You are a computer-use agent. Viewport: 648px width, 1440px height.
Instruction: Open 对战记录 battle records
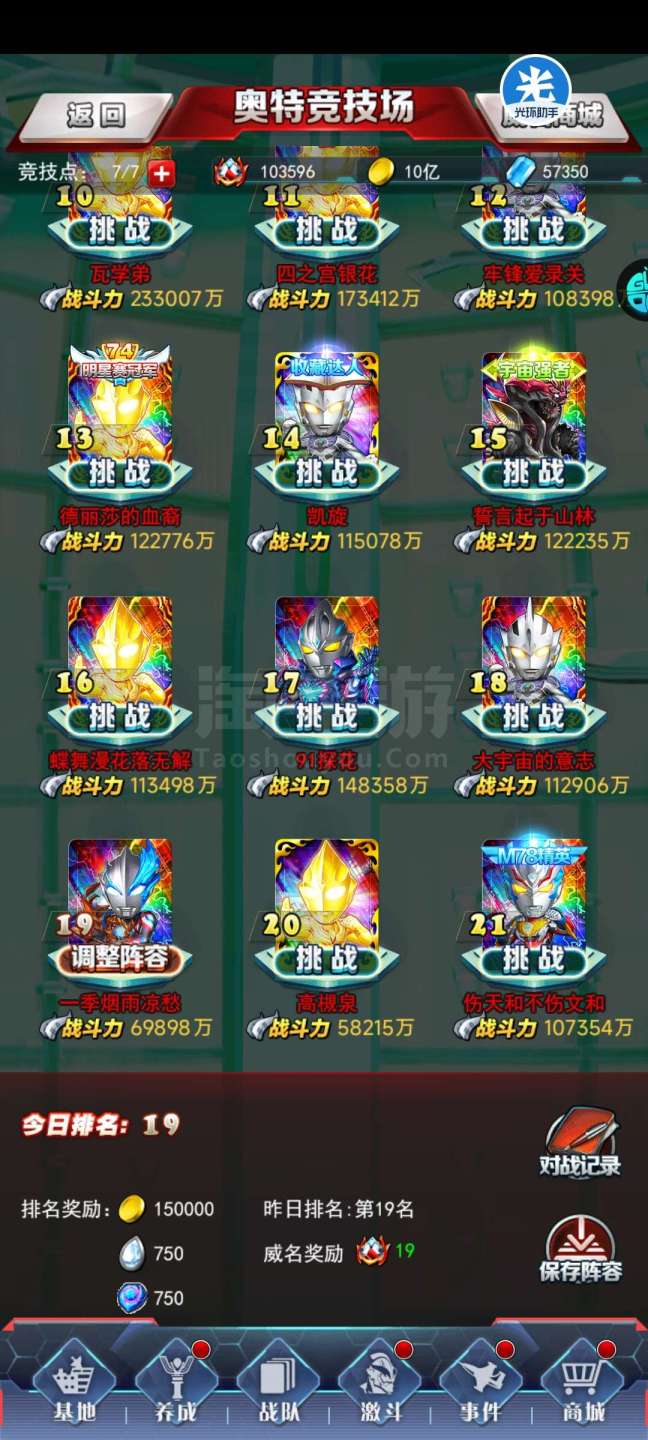(x=580, y=1142)
